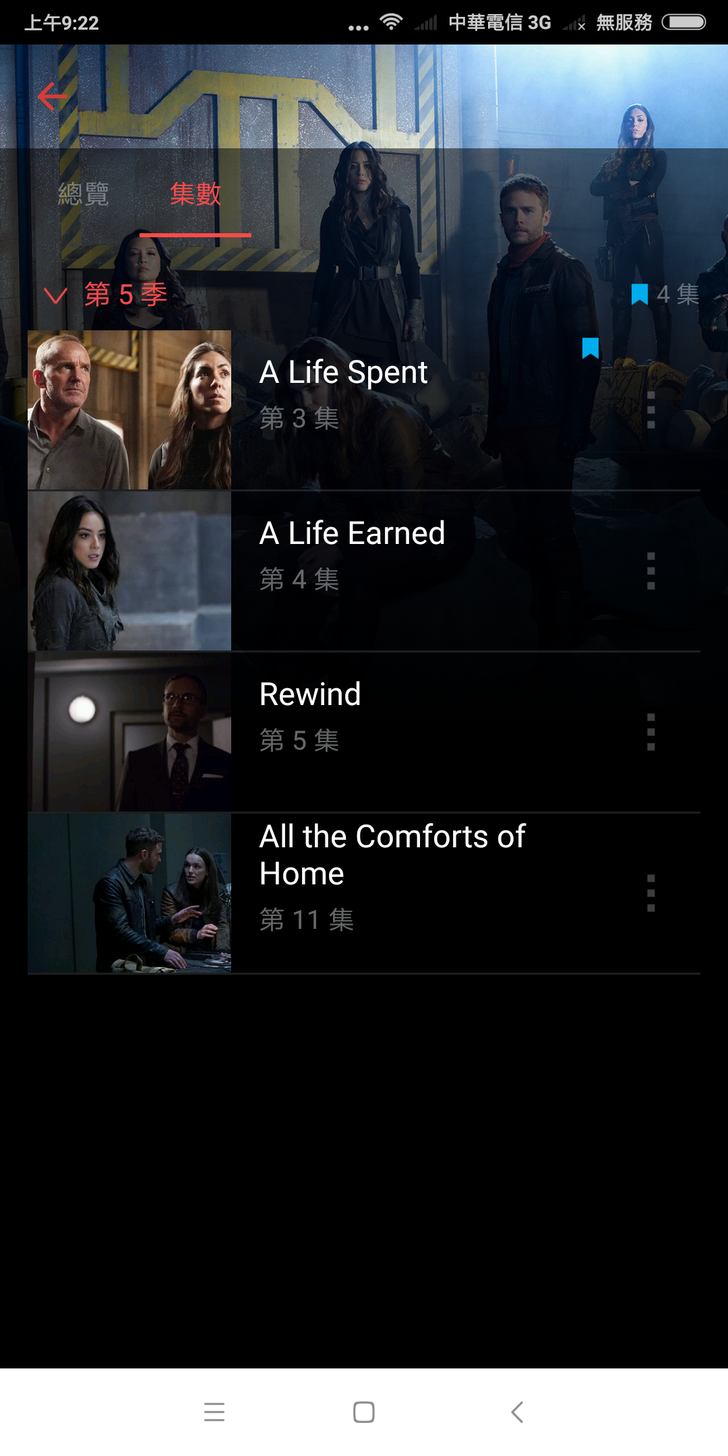Go back using the red arrow
Viewport: 728px width, 1456px height.
(52, 96)
